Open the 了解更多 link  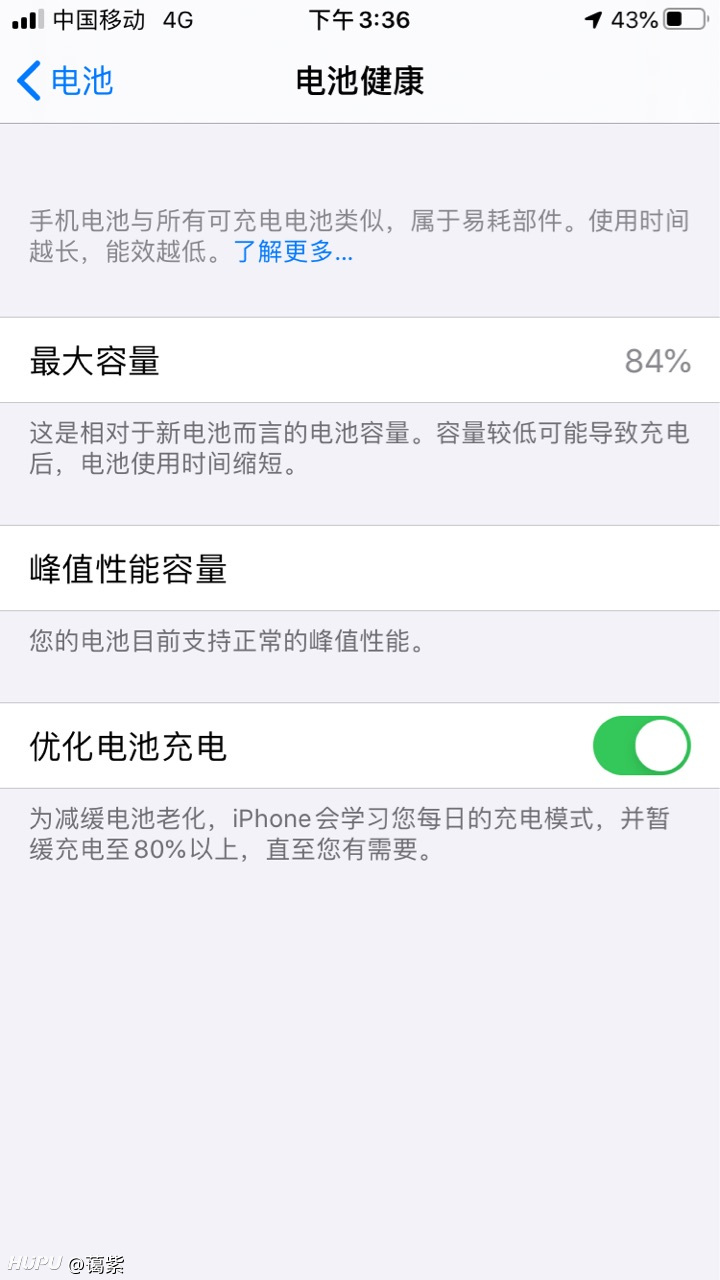293,251
